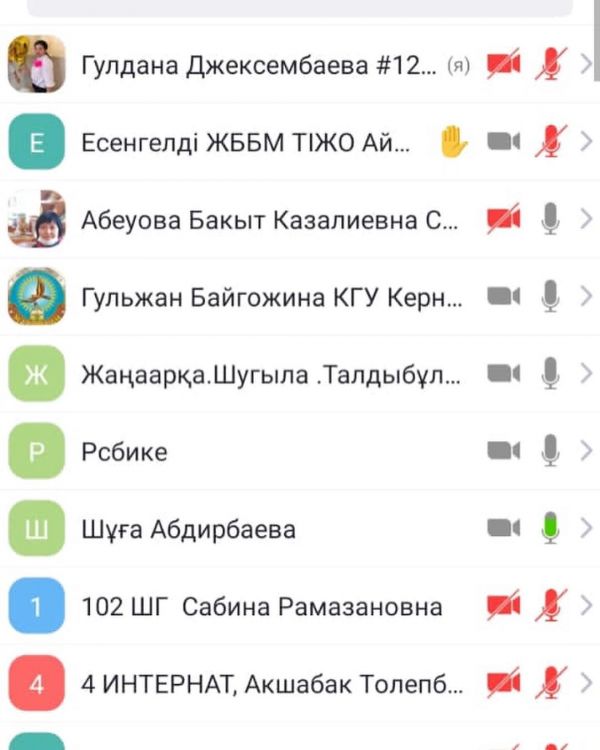Mute Шұға Абдирбаева's active green microphone
The image size is (600, 750).
[550, 528]
